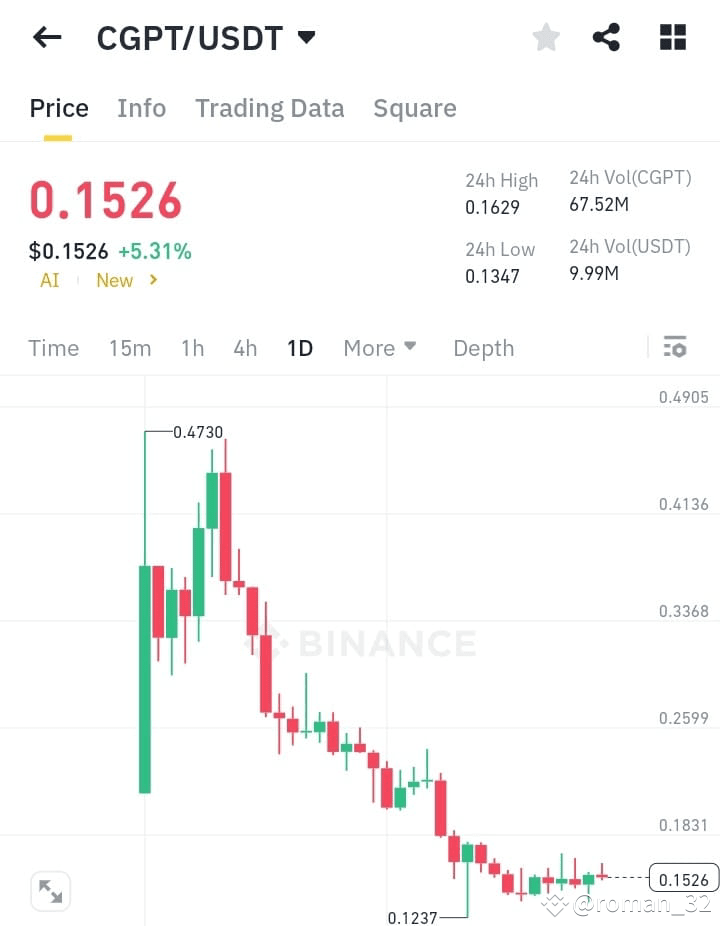This screenshot has width=720, height=926.
Task: Tap the fullscreen expand icon on chart
Action: (x=50, y=890)
